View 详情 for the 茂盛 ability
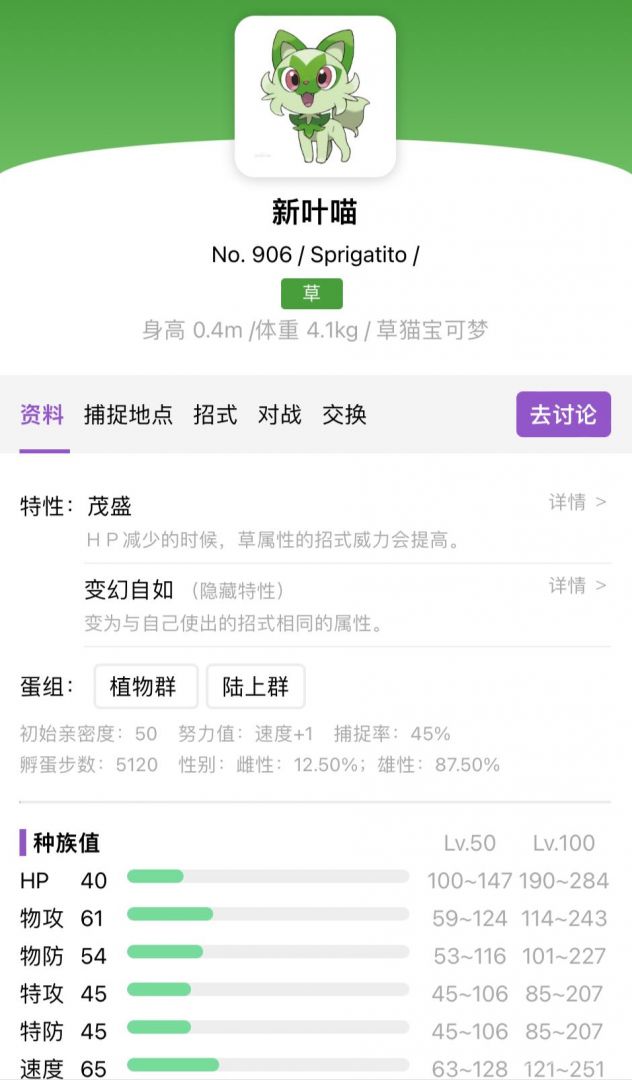Screen dimensions: 632x1080 coord(577,502)
